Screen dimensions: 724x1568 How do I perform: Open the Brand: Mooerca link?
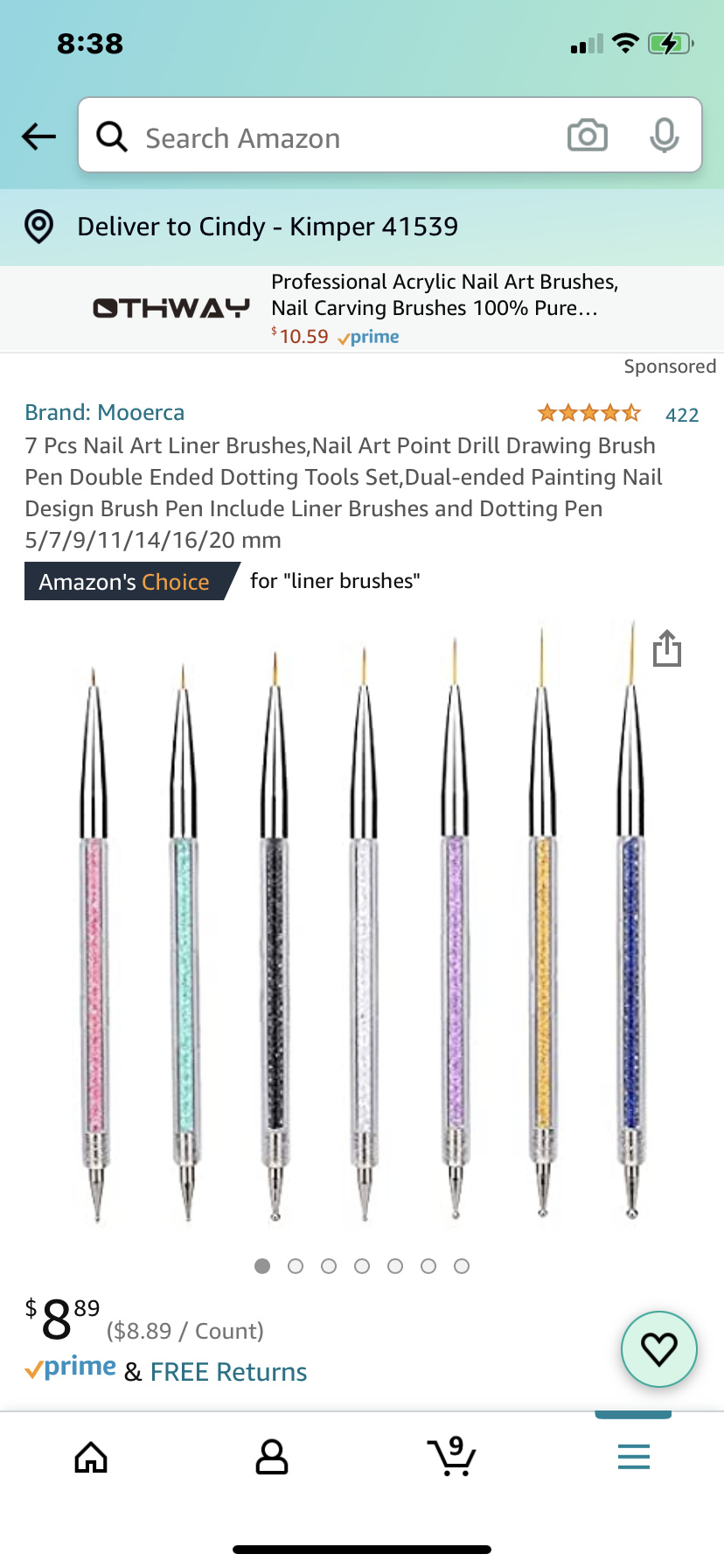104,412
